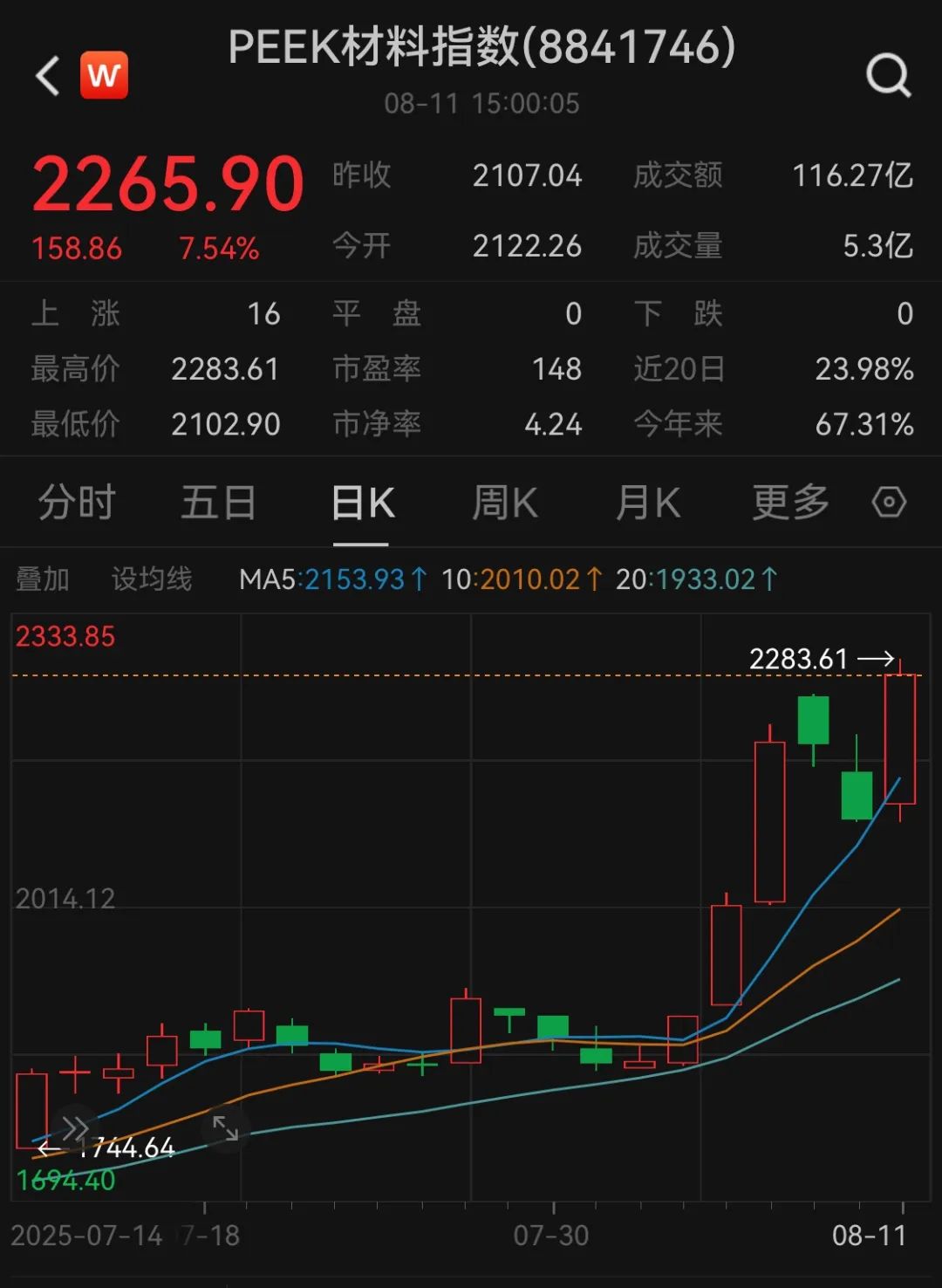Switch to the 月K tab

click(x=646, y=502)
